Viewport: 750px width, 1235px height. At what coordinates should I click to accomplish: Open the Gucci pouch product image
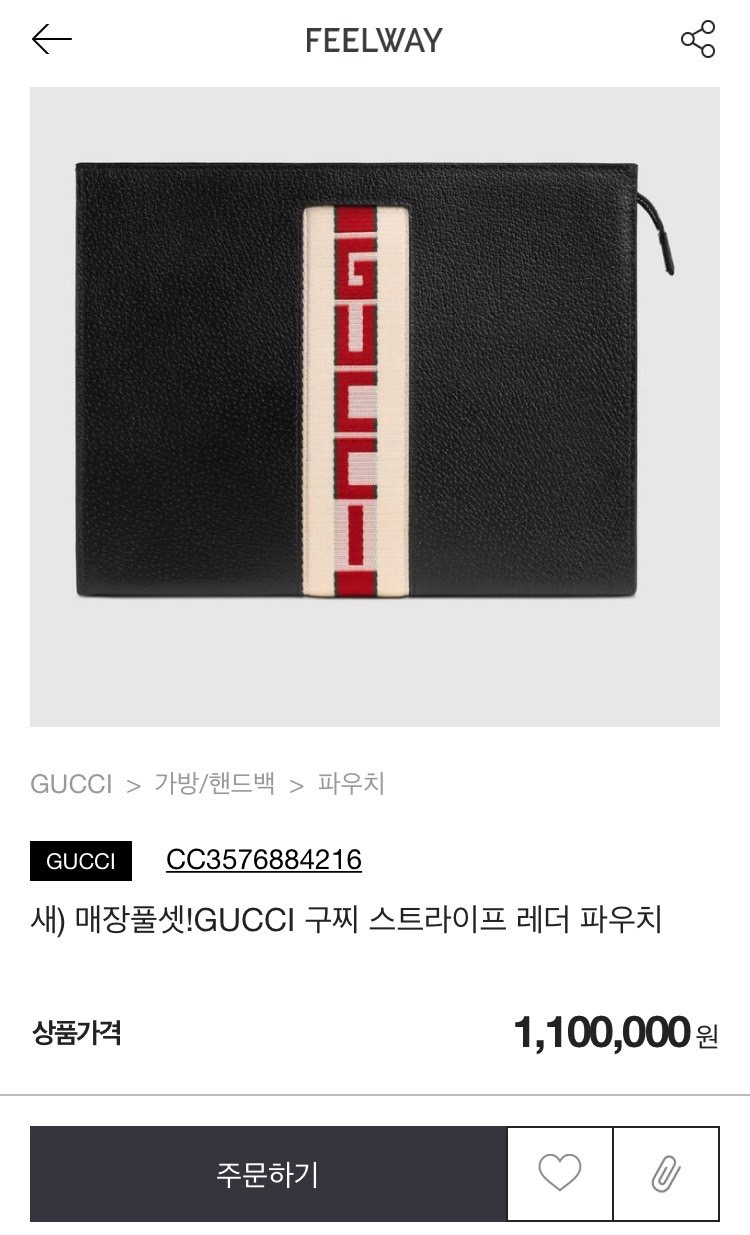click(375, 405)
